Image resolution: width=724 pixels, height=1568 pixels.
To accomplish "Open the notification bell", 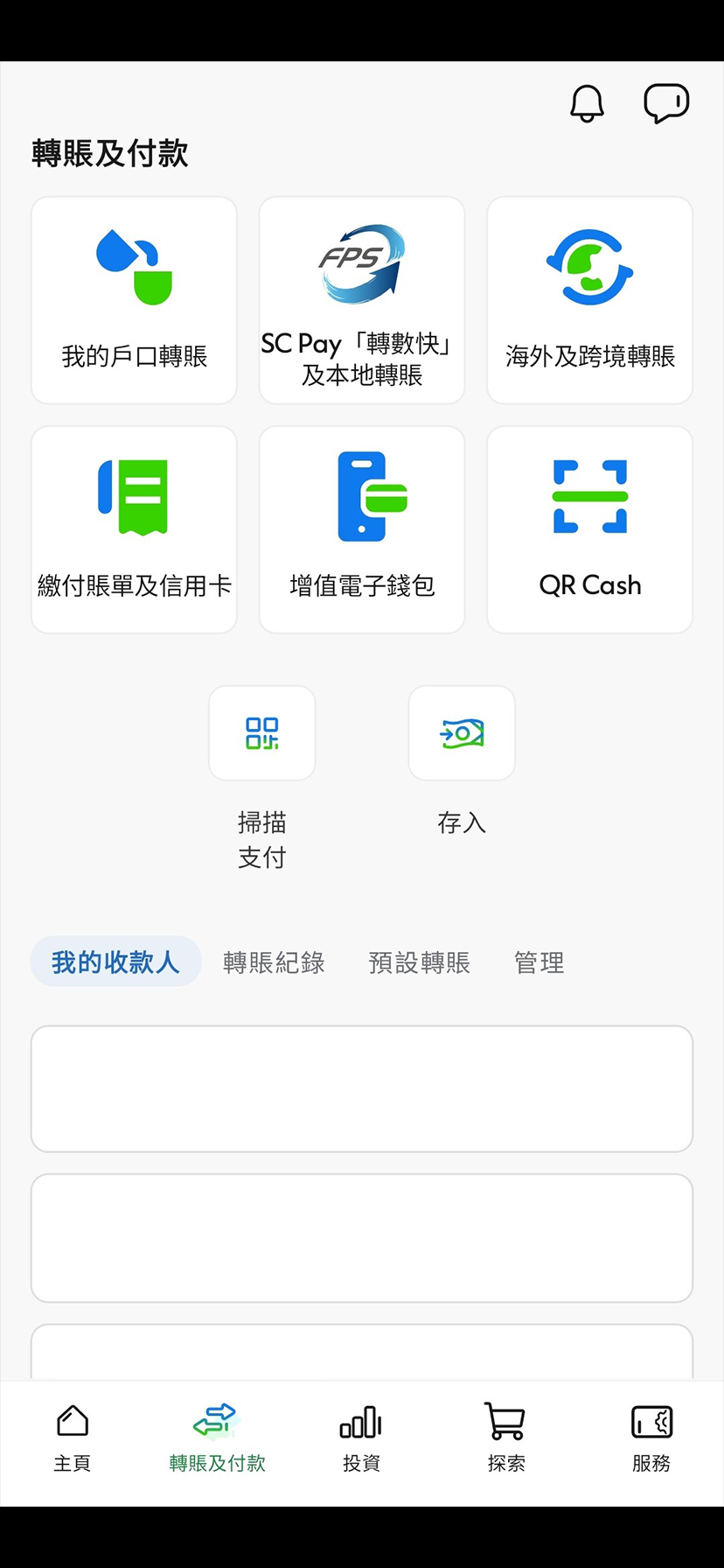I will 587,102.
